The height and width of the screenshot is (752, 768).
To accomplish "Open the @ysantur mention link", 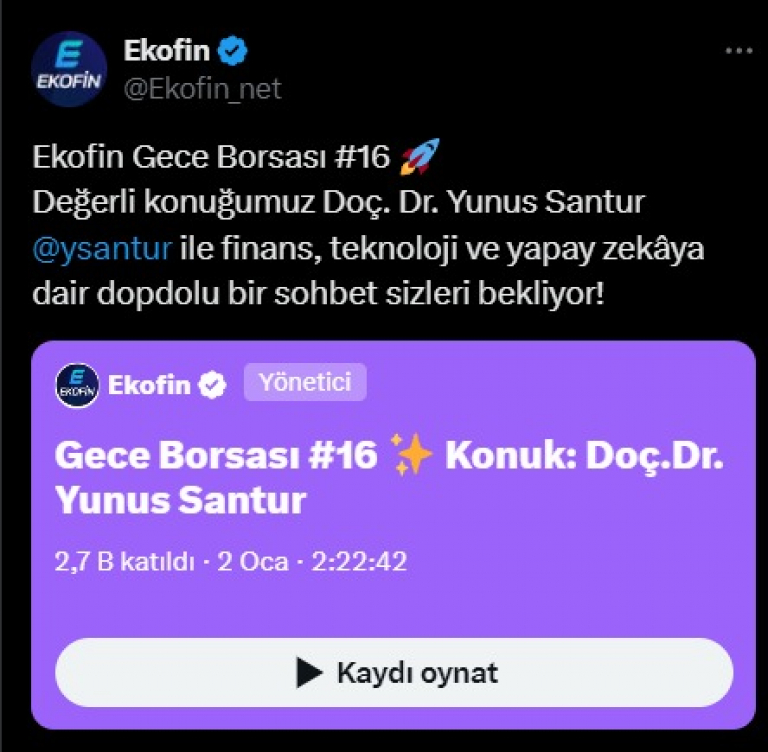I will 102,248.
